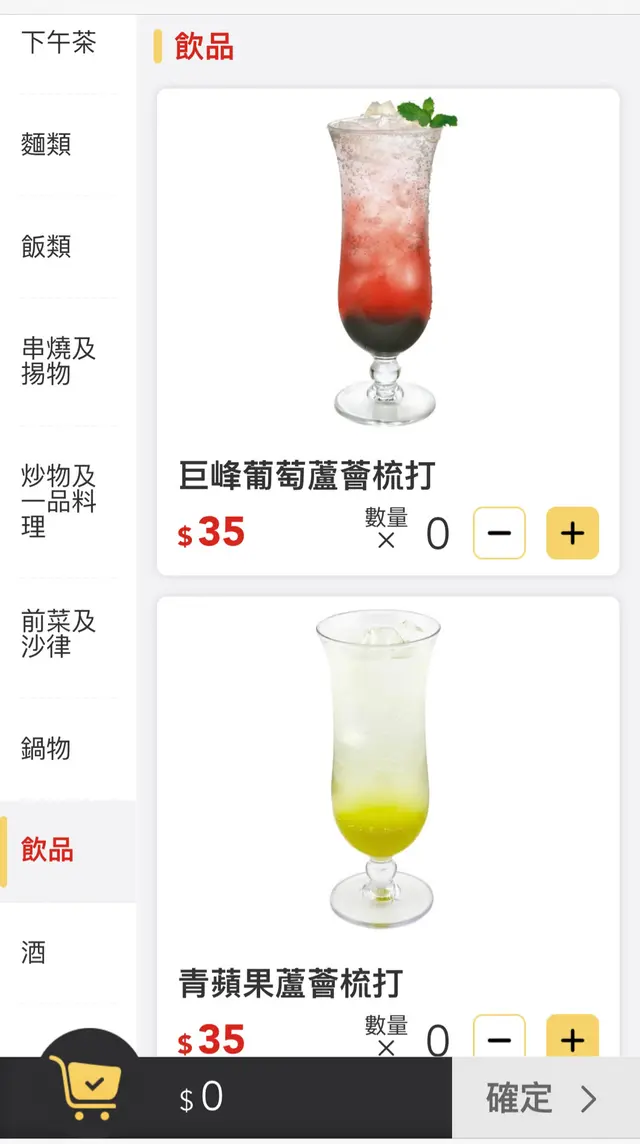This screenshot has height=1144, width=640.
Task: Open the 鍋物 category
Action: click(46, 748)
